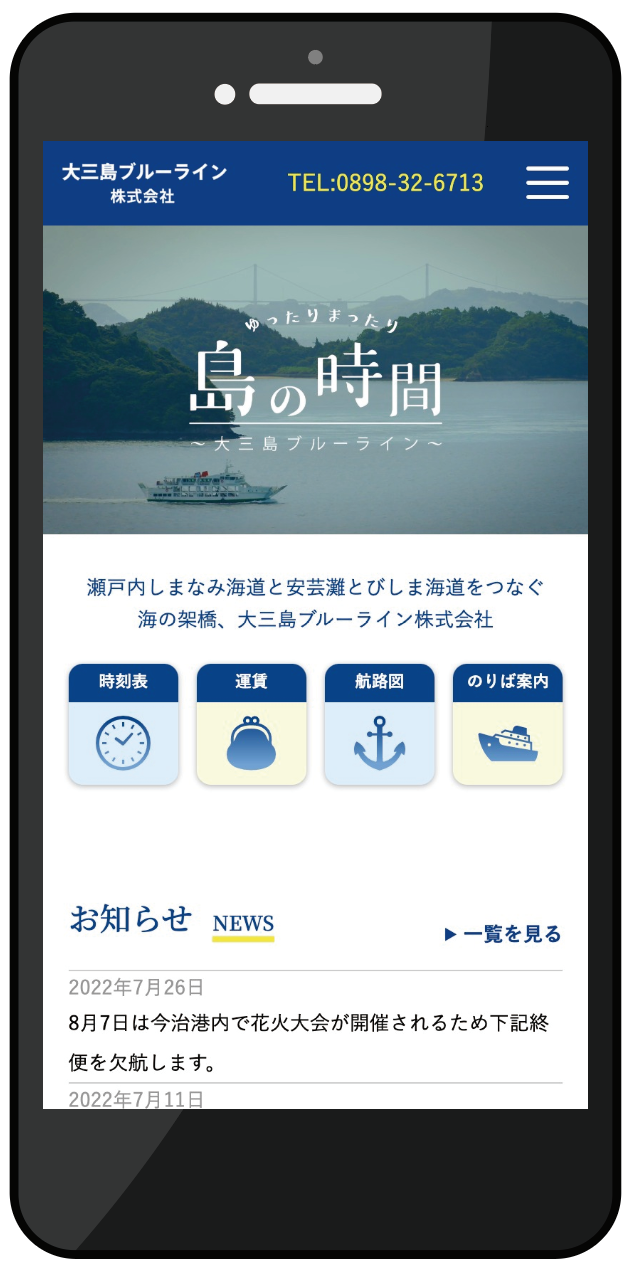Call the phone number 0898-32-6713
The width and height of the screenshot is (640, 1270).
pos(385,183)
